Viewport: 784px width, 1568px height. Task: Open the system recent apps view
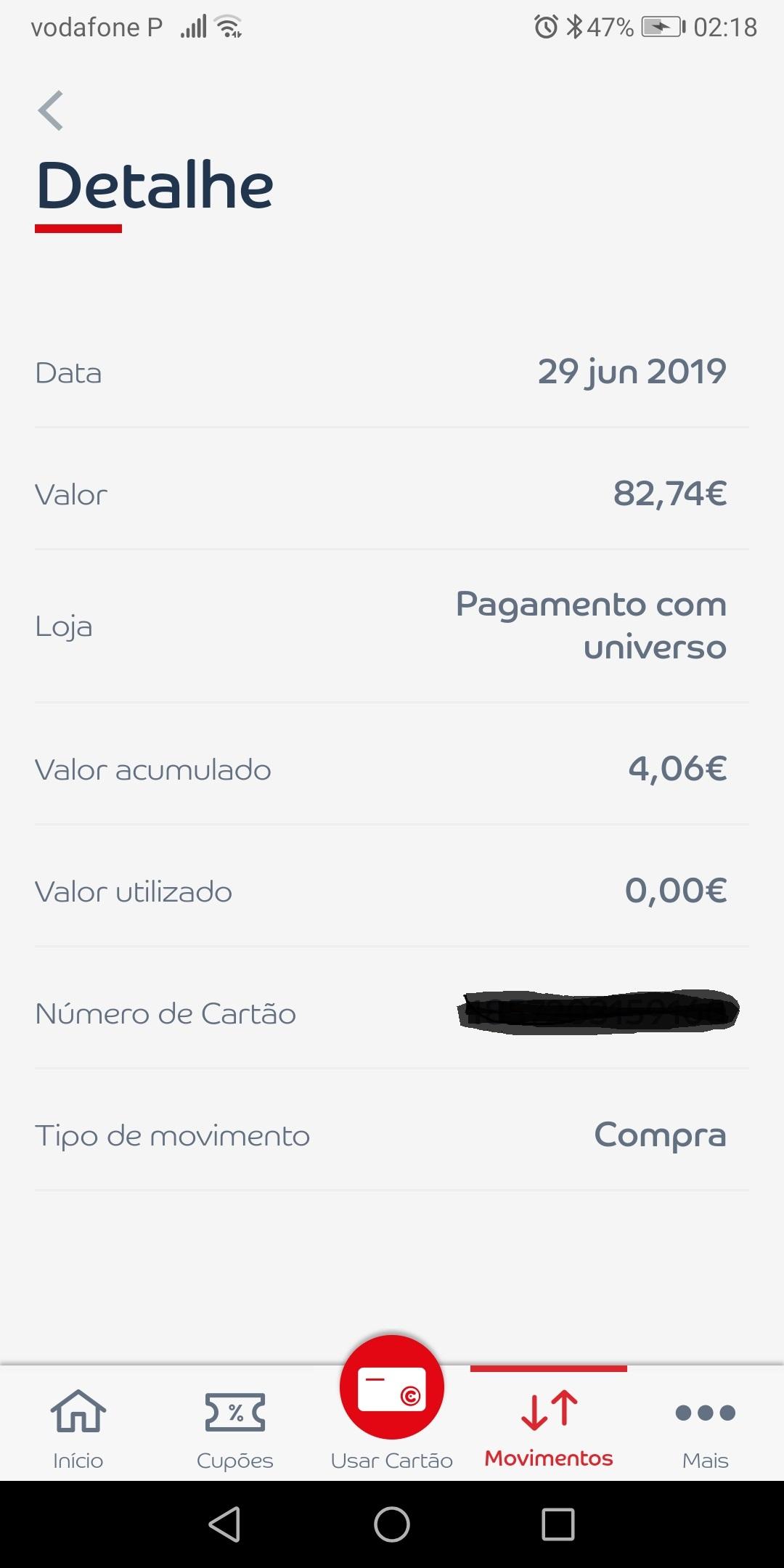[x=558, y=1524]
